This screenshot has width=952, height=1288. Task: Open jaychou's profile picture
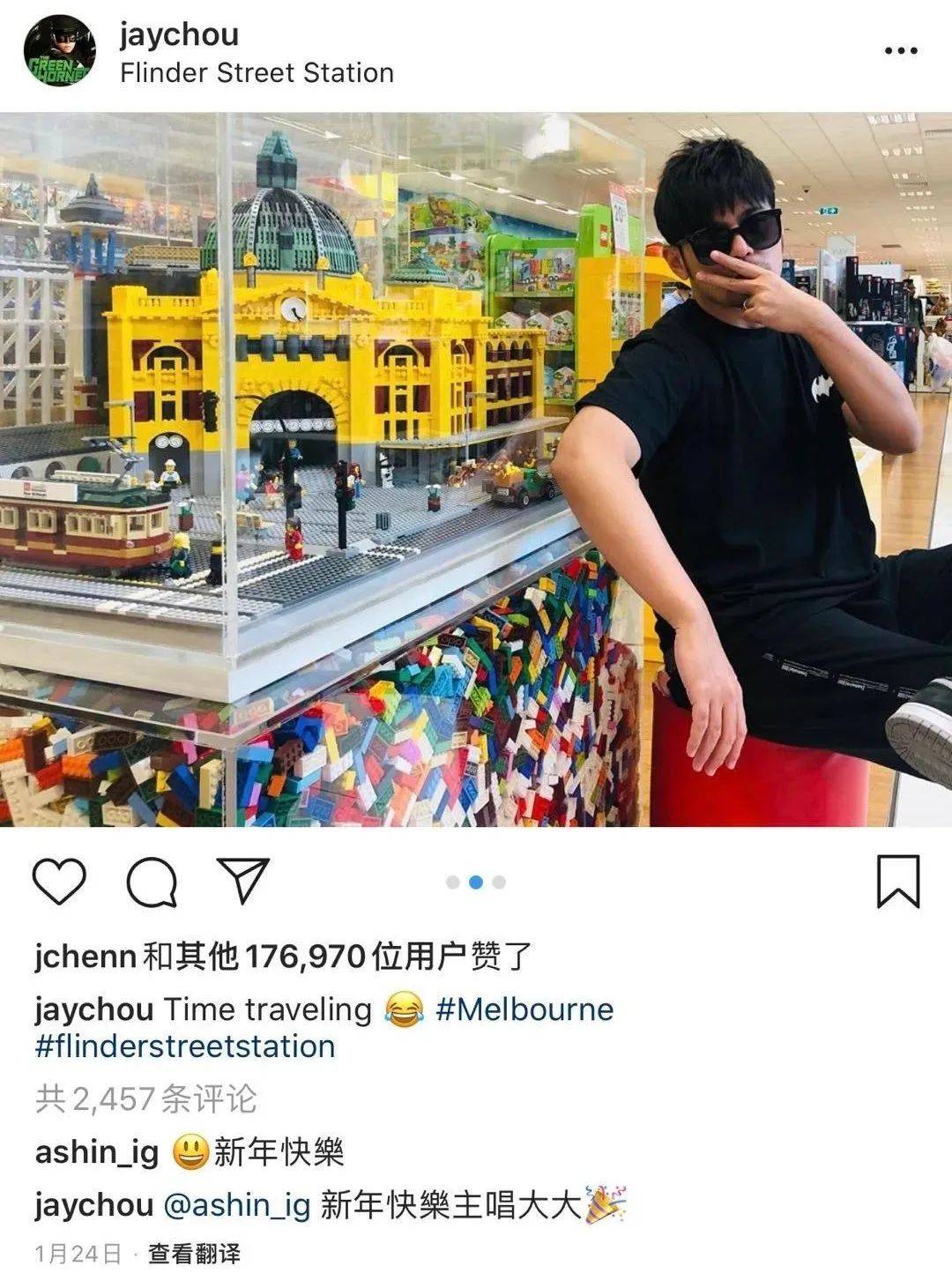pos(59,52)
